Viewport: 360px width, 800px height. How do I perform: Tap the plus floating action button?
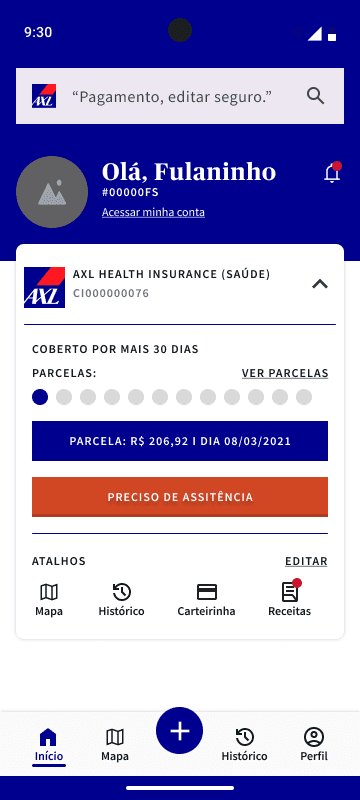[179, 731]
